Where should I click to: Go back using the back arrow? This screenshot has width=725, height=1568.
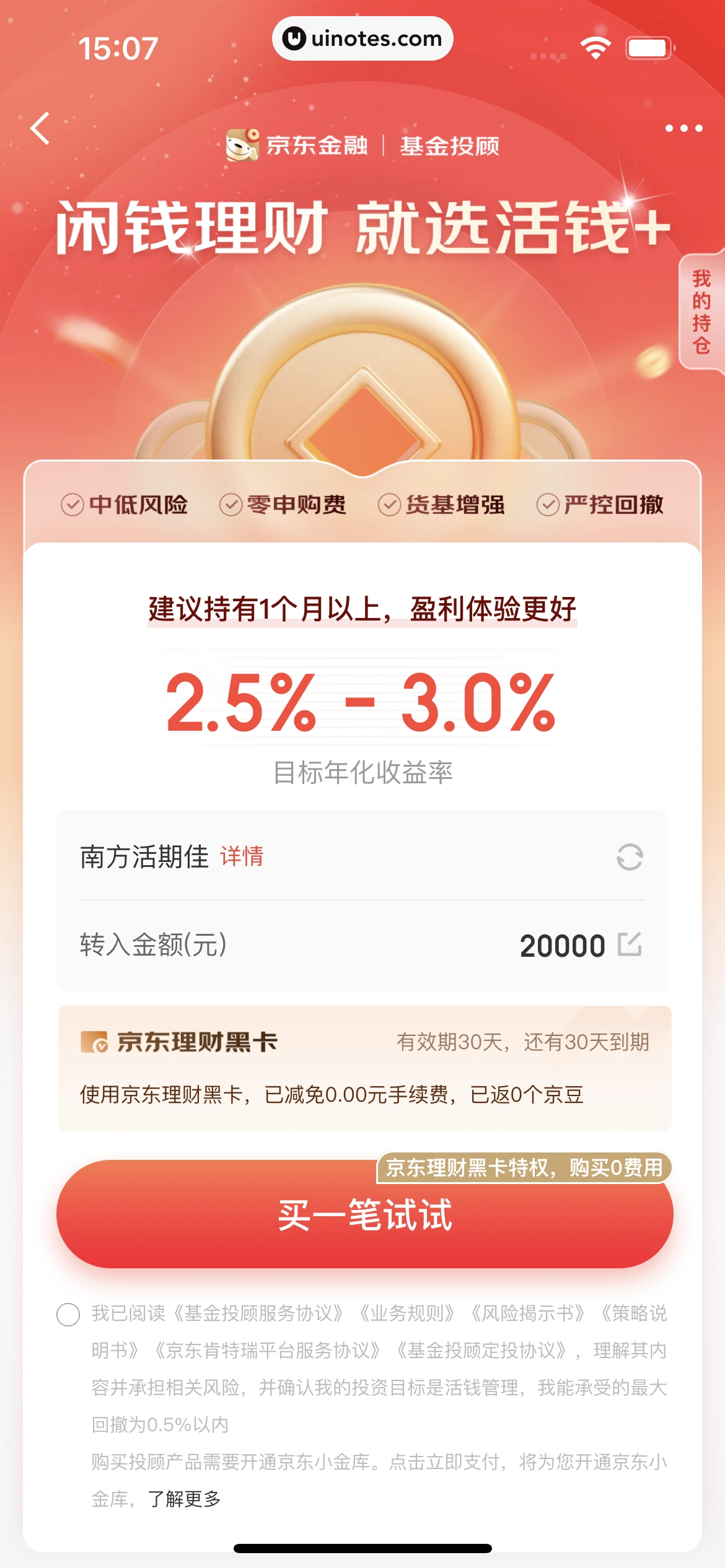(40, 128)
